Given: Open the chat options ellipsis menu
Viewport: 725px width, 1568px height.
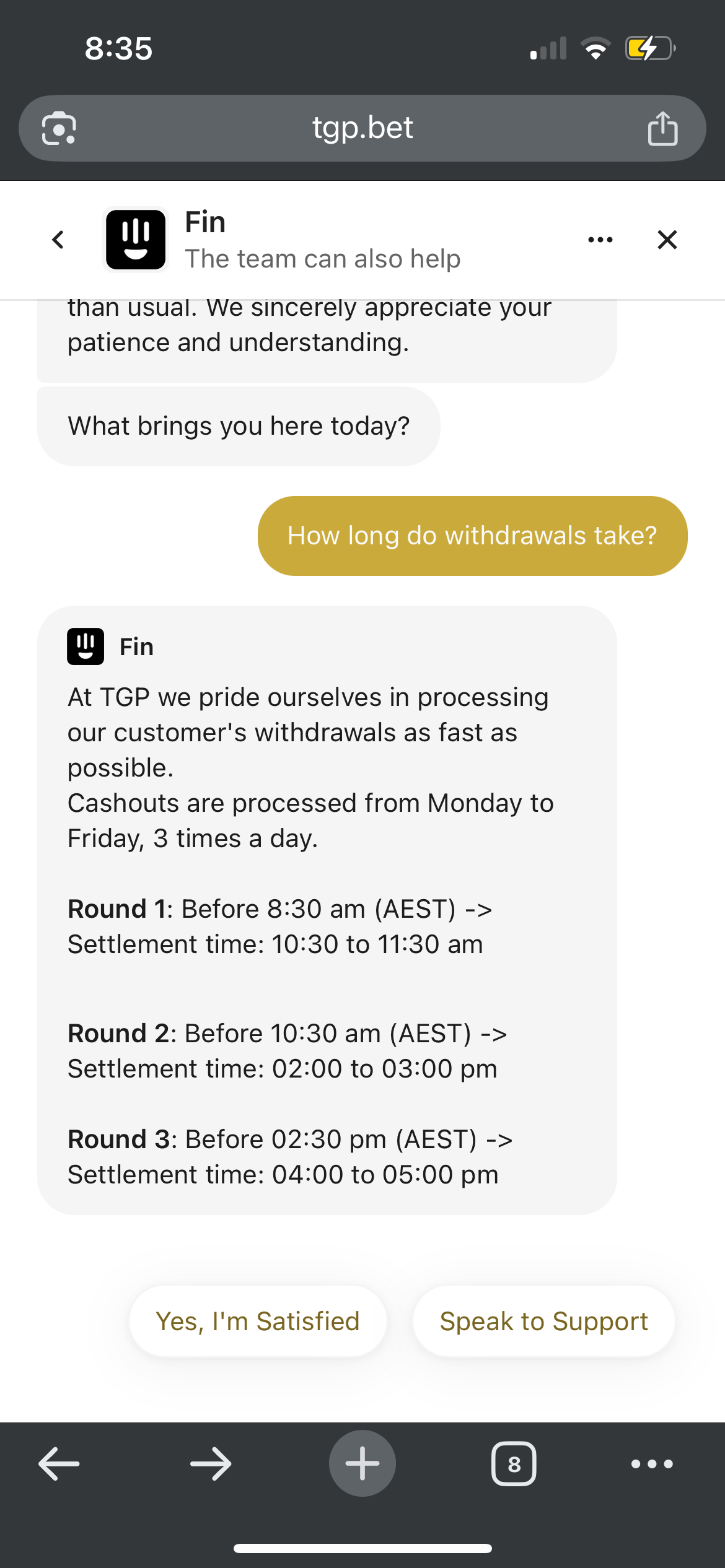Looking at the screenshot, I should click(600, 240).
